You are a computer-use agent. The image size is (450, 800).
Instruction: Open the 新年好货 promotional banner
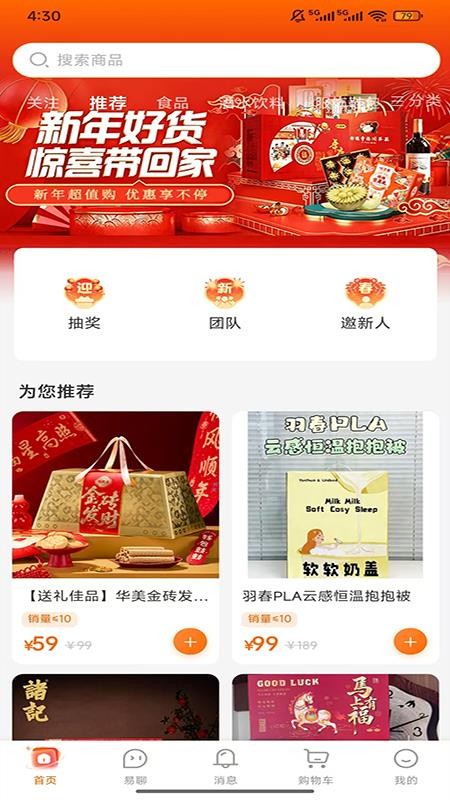pos(225,168)
